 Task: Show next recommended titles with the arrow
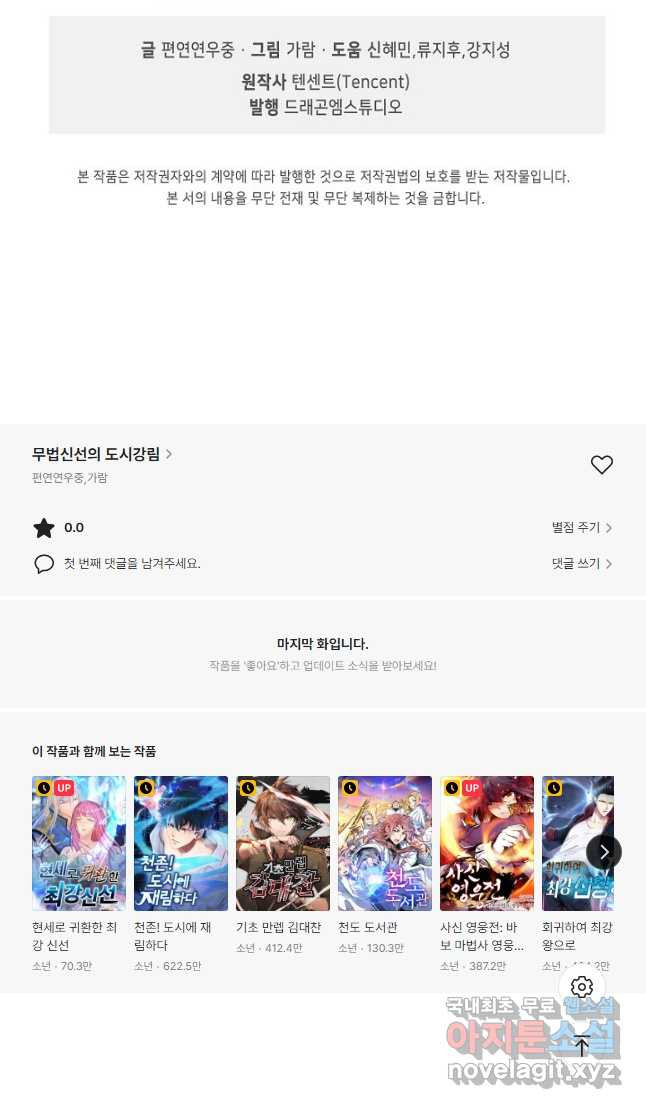click(603, 852)
